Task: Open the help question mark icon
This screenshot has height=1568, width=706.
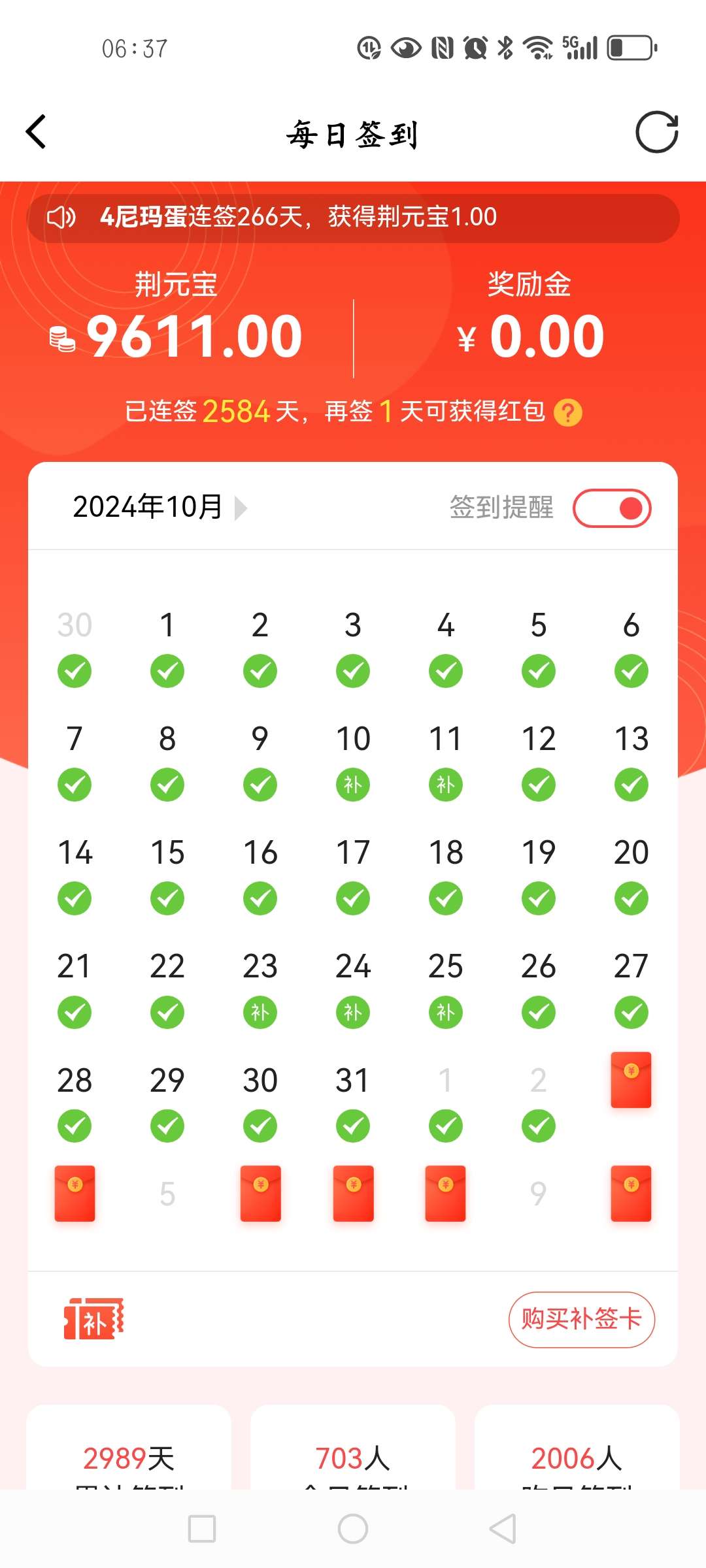Action: 567,412
